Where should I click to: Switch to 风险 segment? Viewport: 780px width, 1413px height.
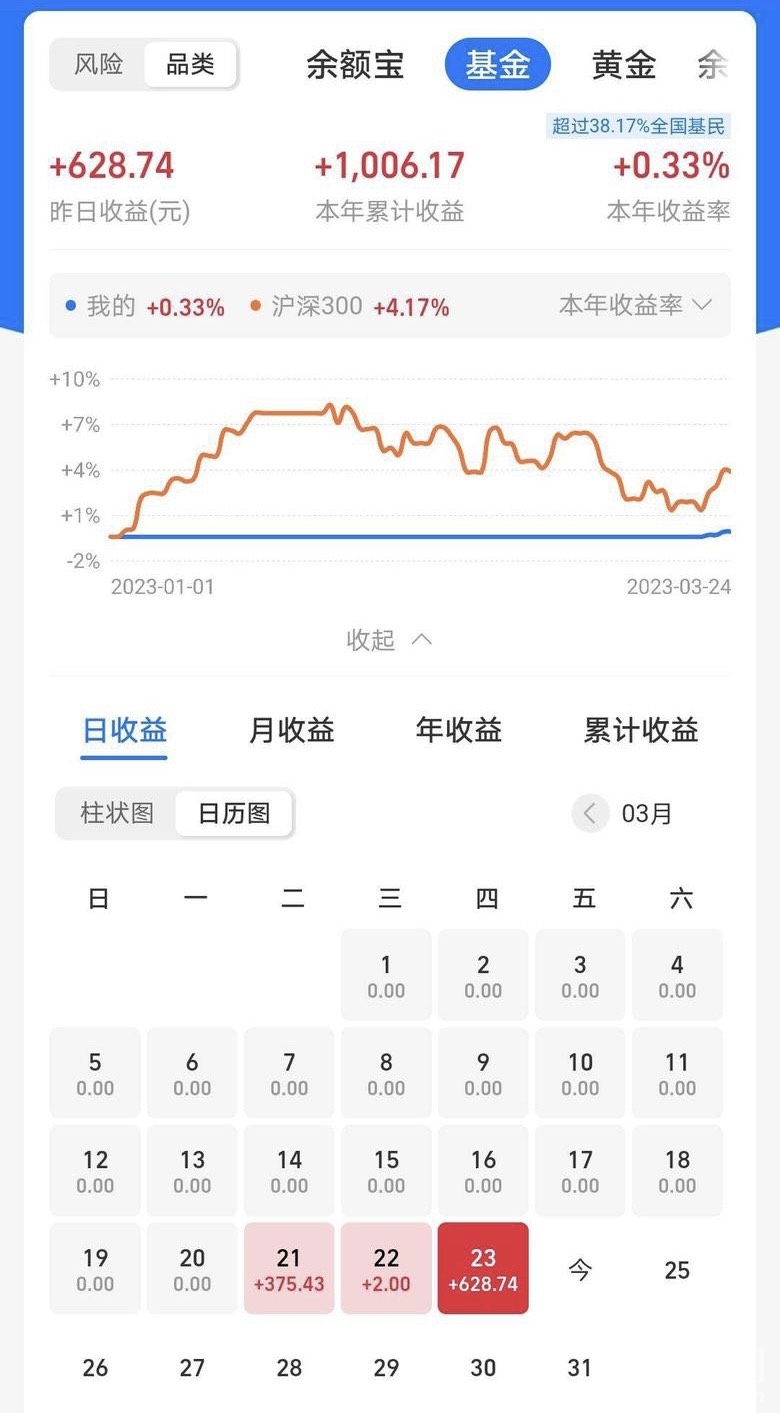[98, 65]
